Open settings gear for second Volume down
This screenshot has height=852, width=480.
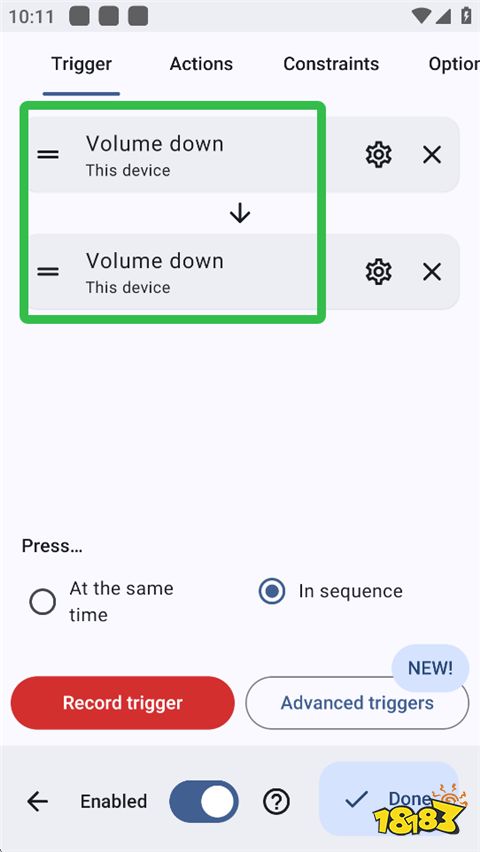point(378,271)
